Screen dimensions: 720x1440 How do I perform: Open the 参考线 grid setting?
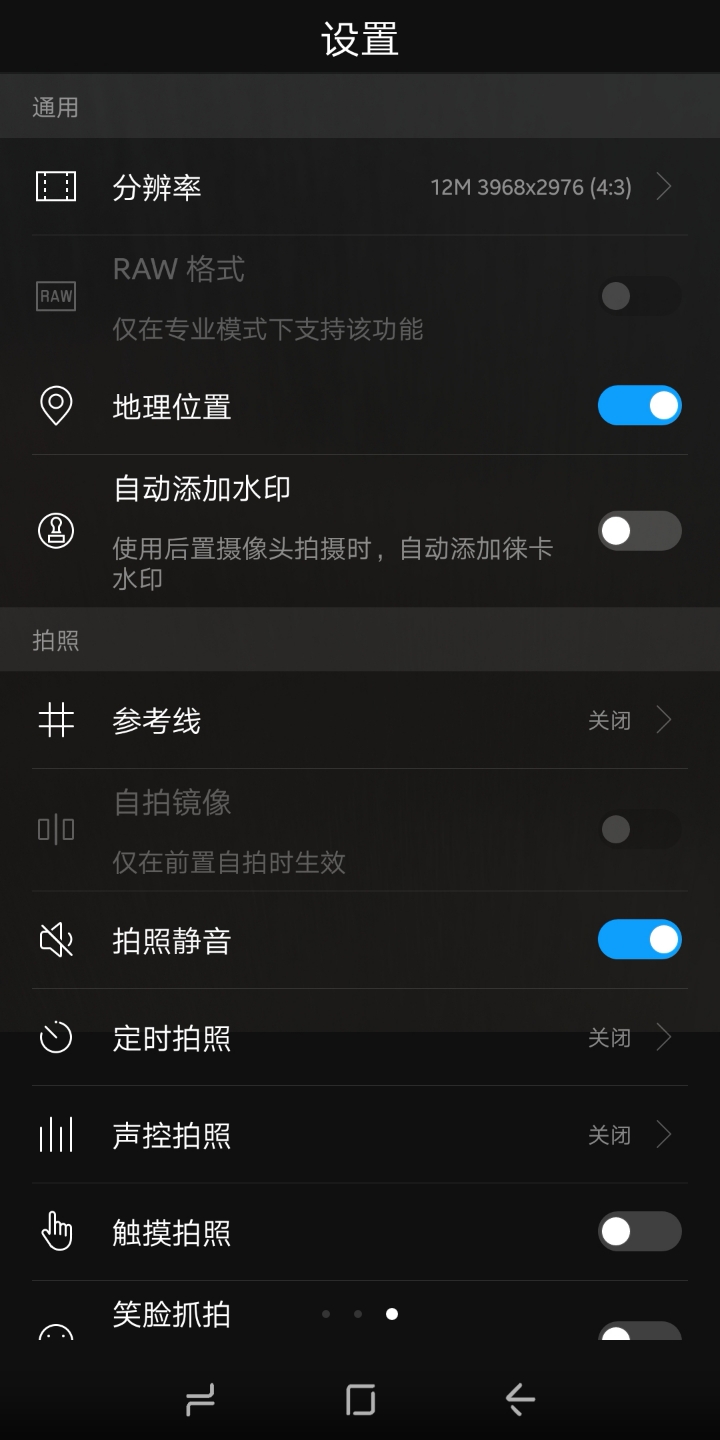point(360,720)
